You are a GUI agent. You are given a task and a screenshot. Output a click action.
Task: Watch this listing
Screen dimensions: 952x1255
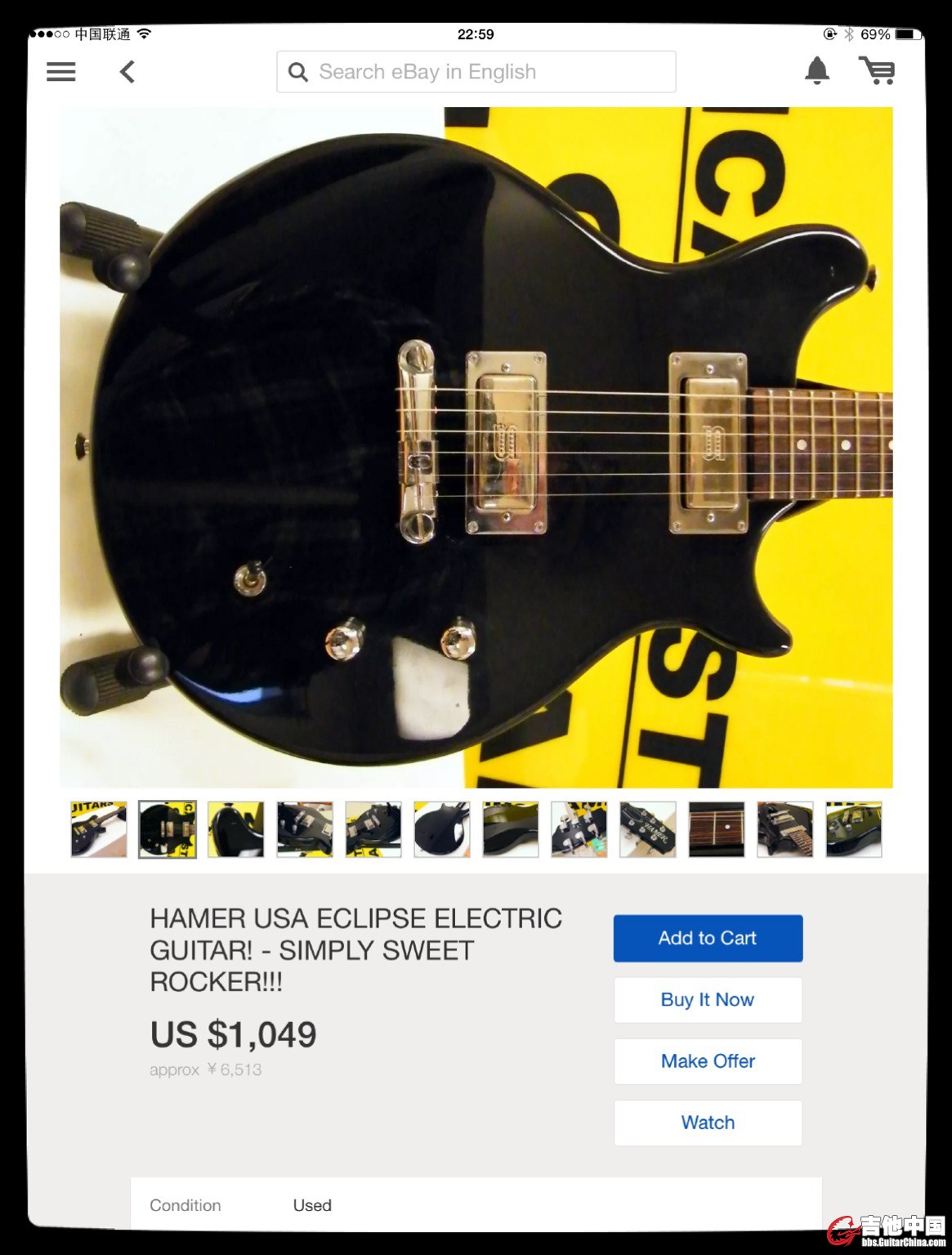[x=708, y=1123]
